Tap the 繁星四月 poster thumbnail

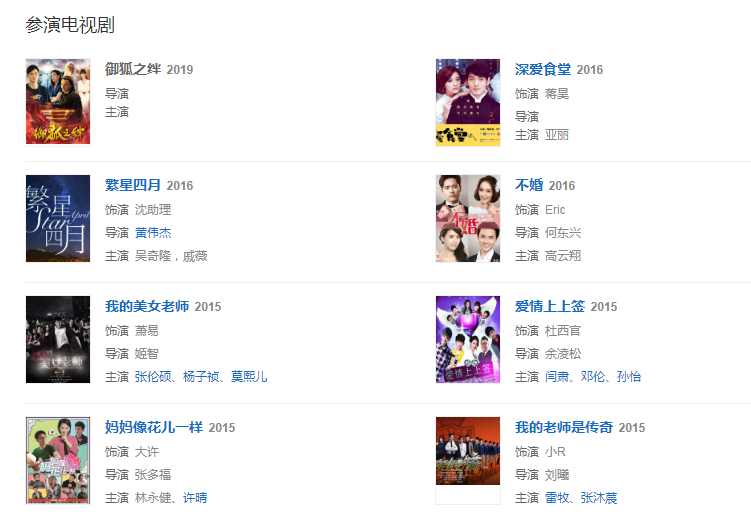point(57,219)
